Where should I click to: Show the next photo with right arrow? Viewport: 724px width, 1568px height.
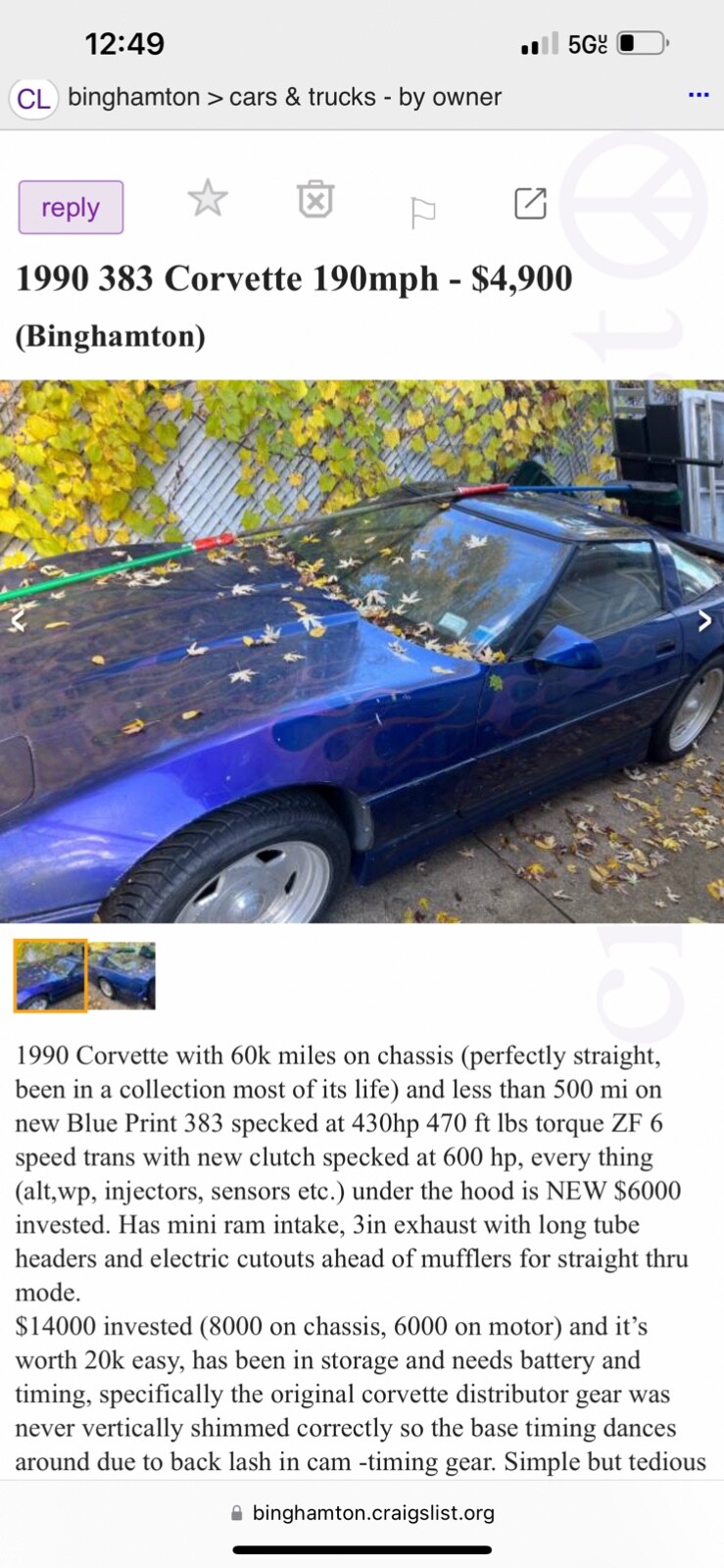point(704,620)
